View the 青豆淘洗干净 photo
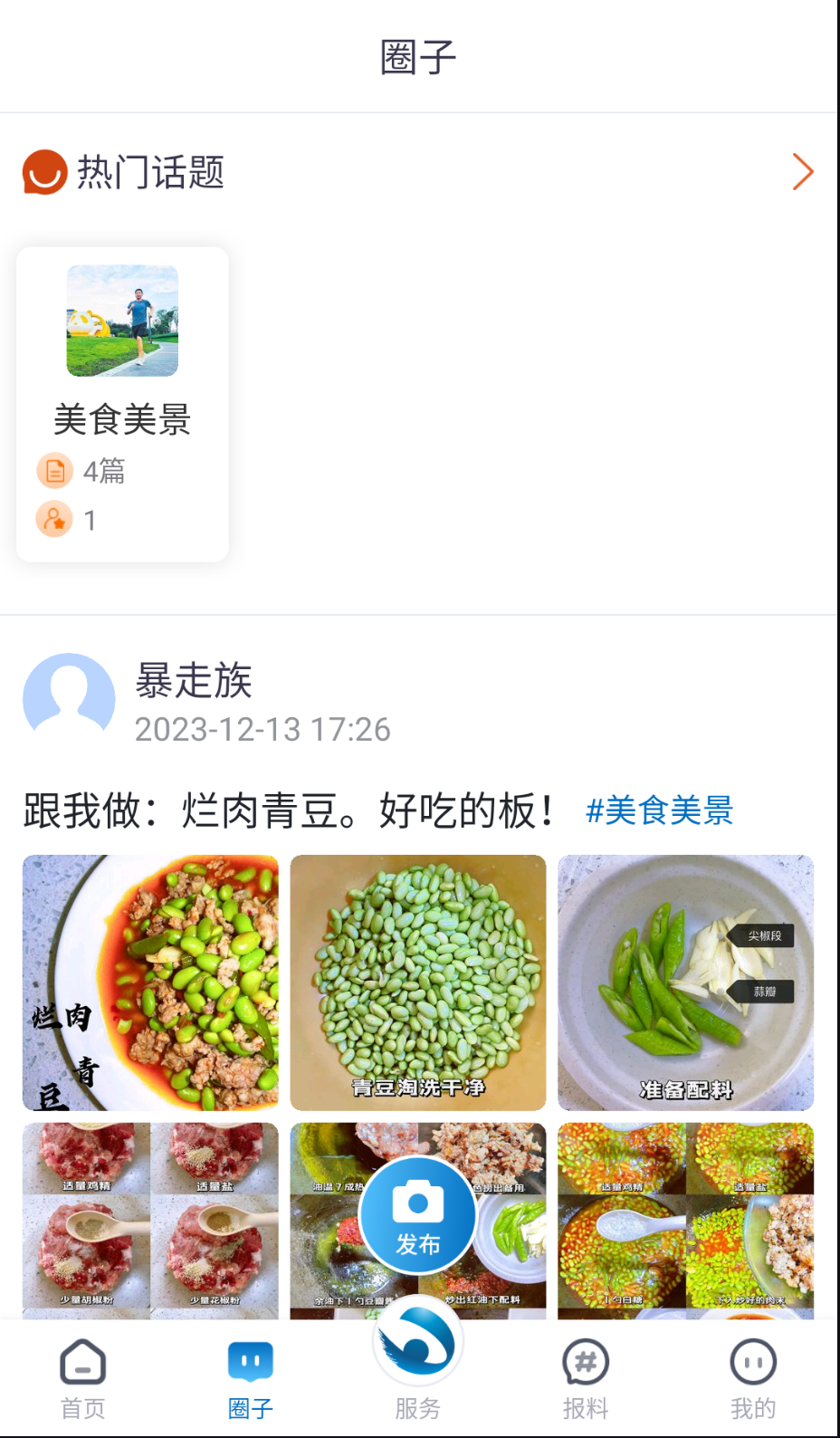The image size is (840, 1438). [418, 983]
